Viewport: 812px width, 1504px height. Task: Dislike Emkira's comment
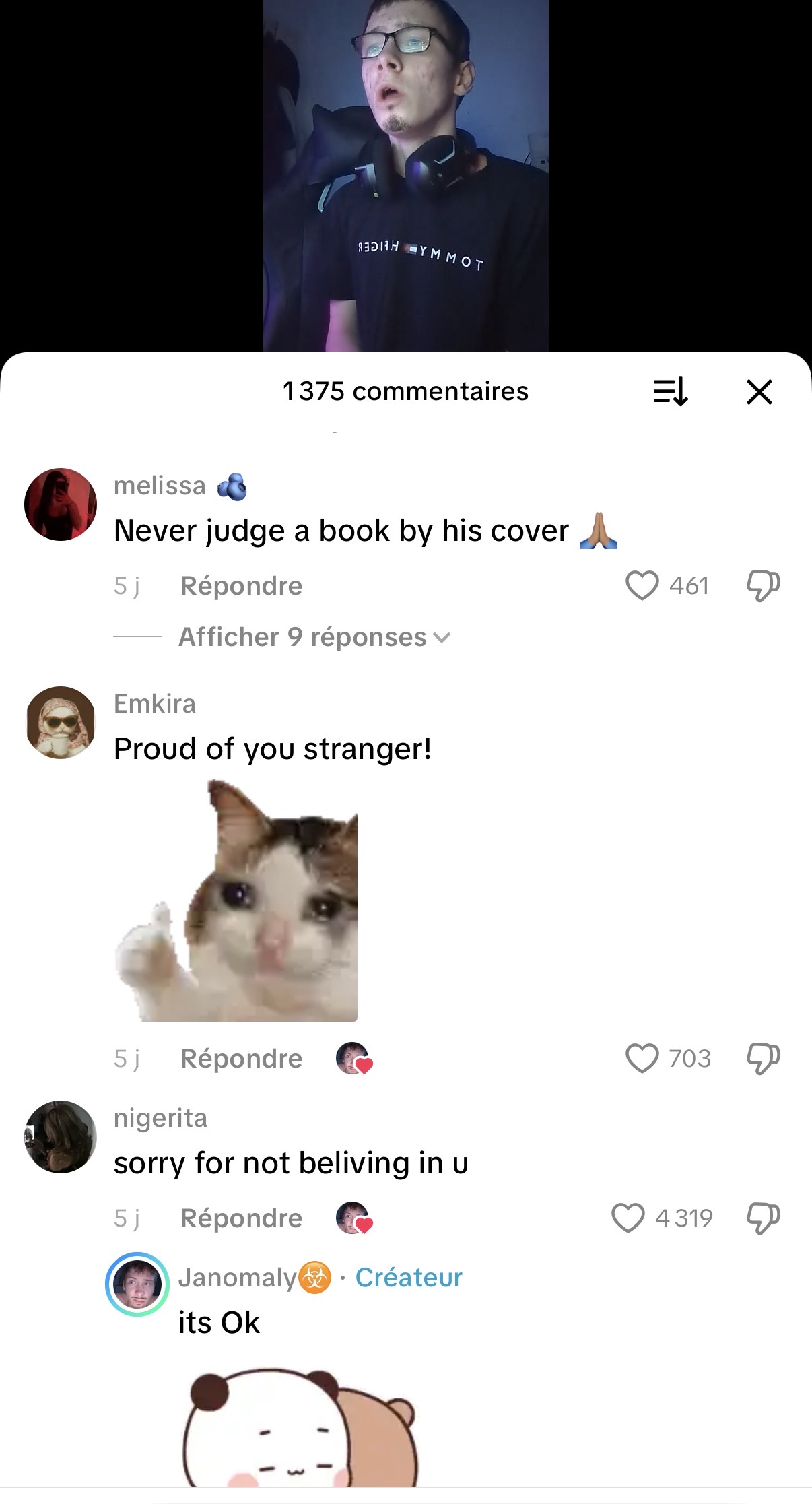[763, 1058]
